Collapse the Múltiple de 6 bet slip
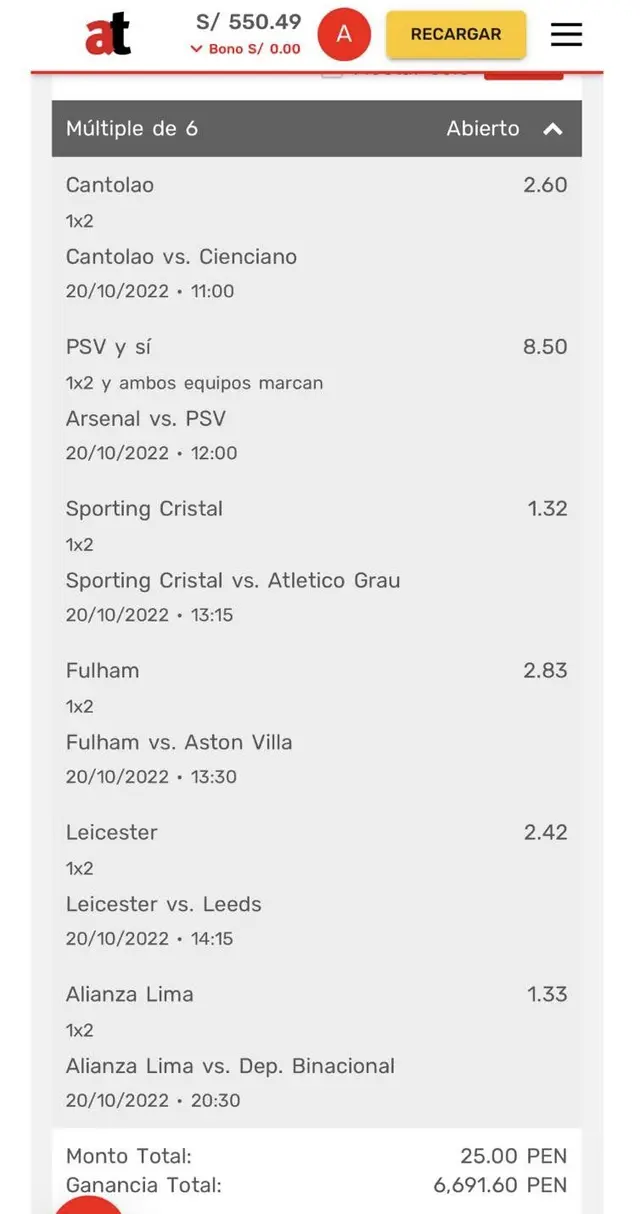The height and width of the screenshot is (1214, 640). (553, 129)
